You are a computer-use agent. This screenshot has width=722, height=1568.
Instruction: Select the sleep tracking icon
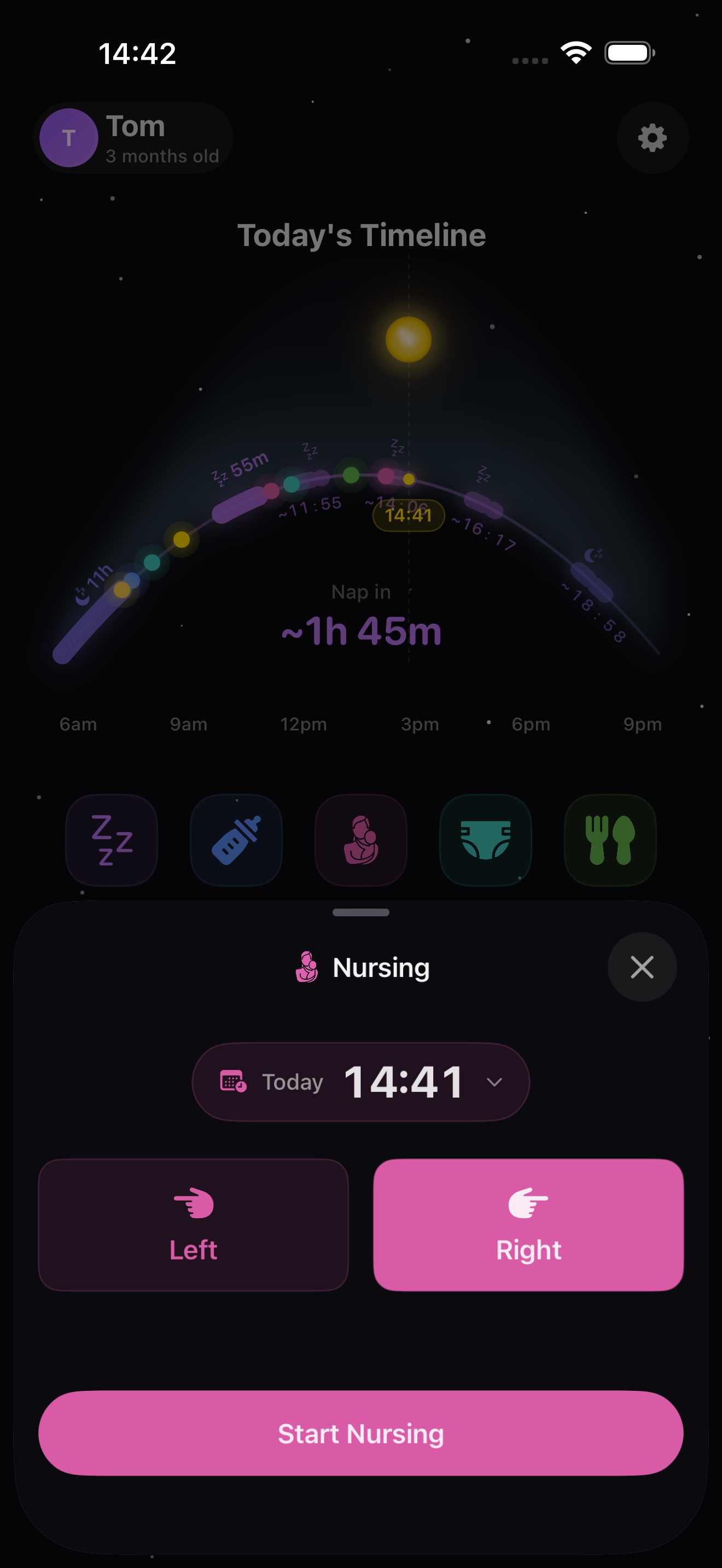click(x=112, y=840)
